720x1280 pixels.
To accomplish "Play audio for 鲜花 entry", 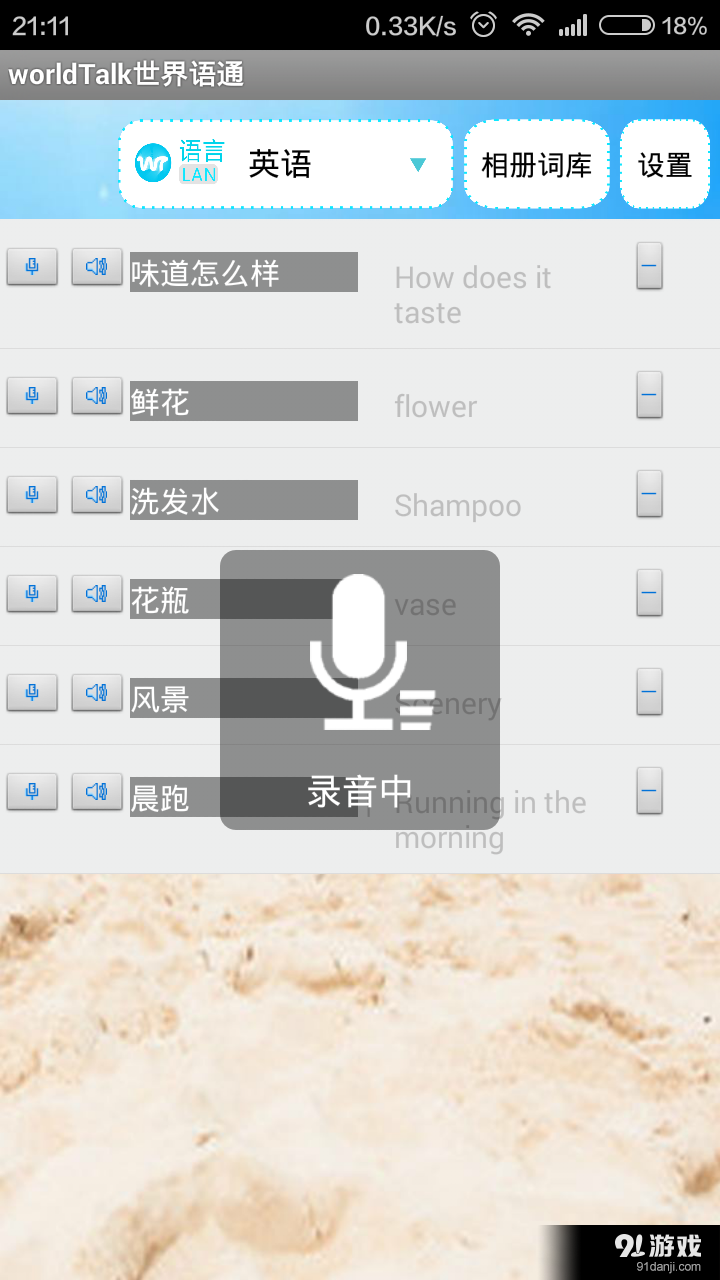I will tap(96, 395).
